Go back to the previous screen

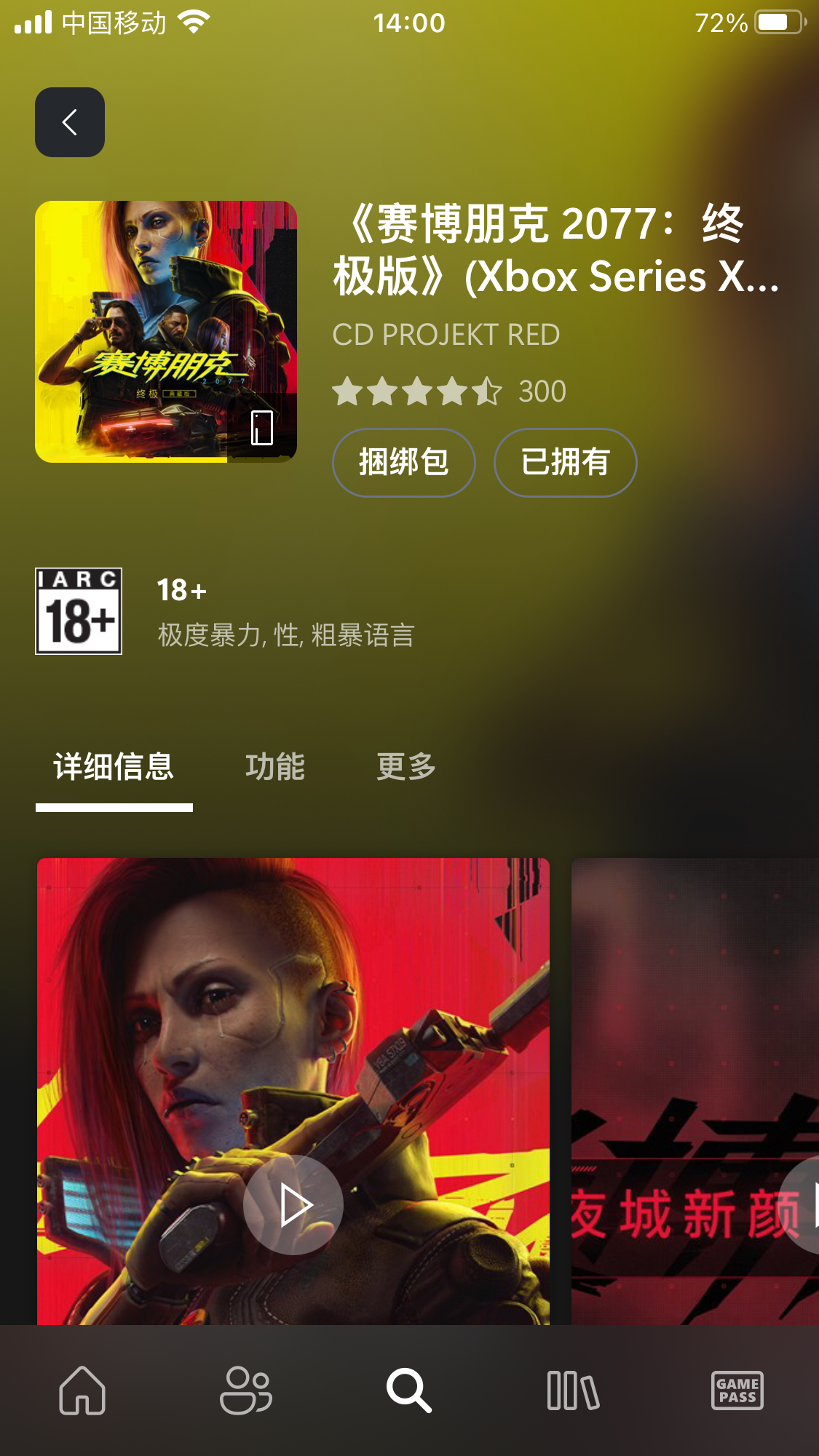click(70, 122)
